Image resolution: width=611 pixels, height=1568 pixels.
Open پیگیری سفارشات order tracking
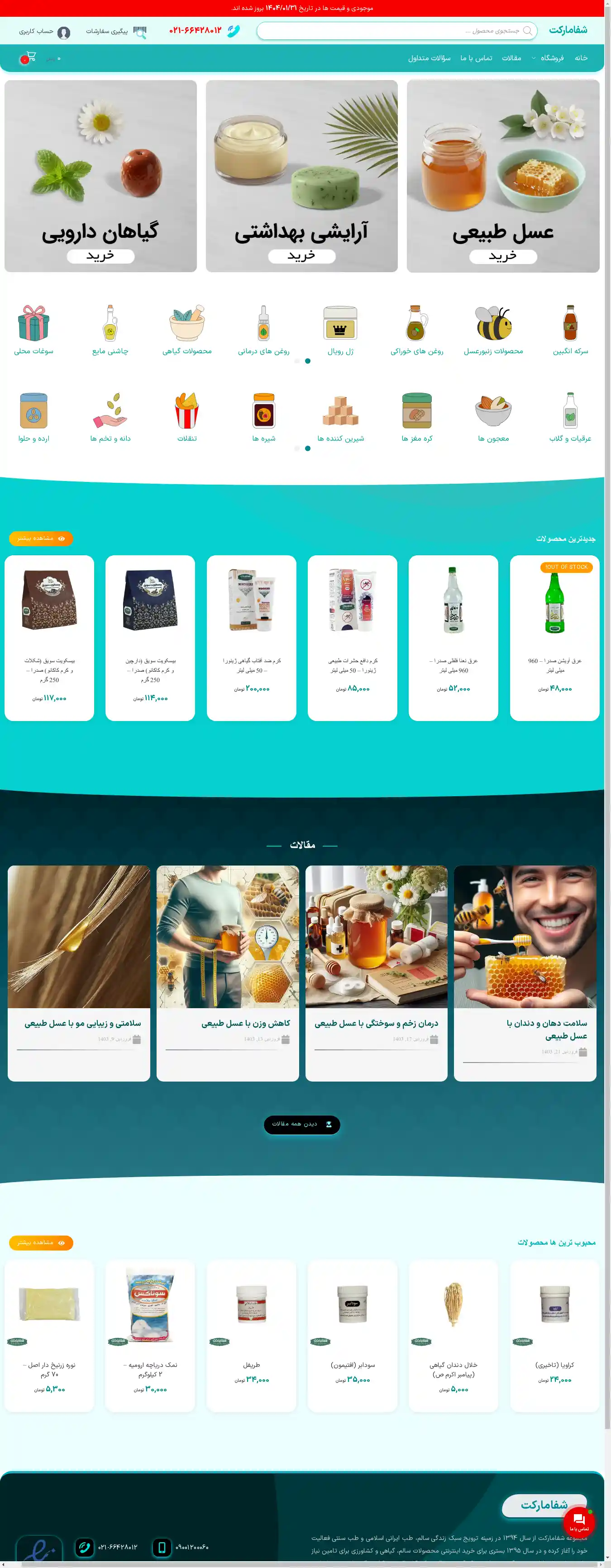(x=115, y=32)
